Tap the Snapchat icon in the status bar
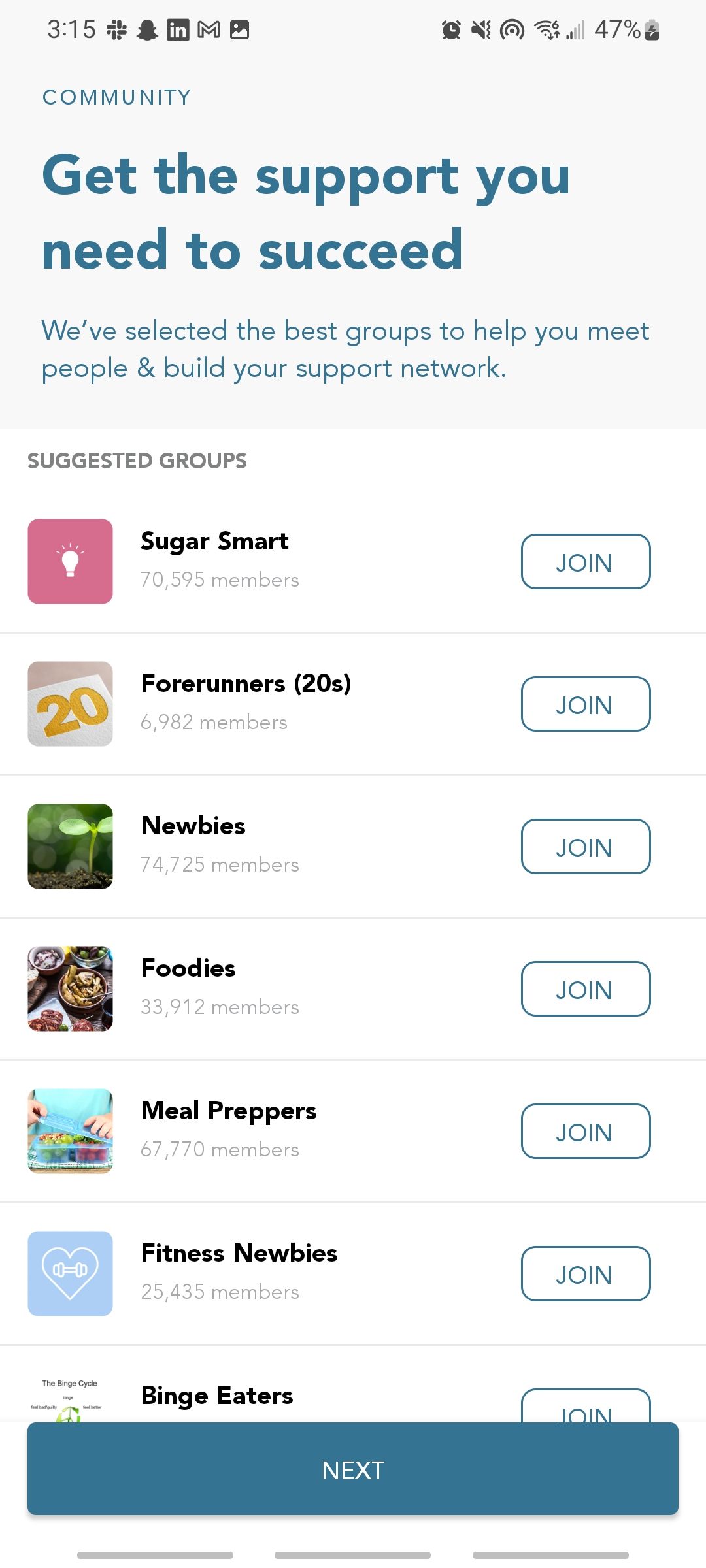706x1568 pixels. [146, 29]
